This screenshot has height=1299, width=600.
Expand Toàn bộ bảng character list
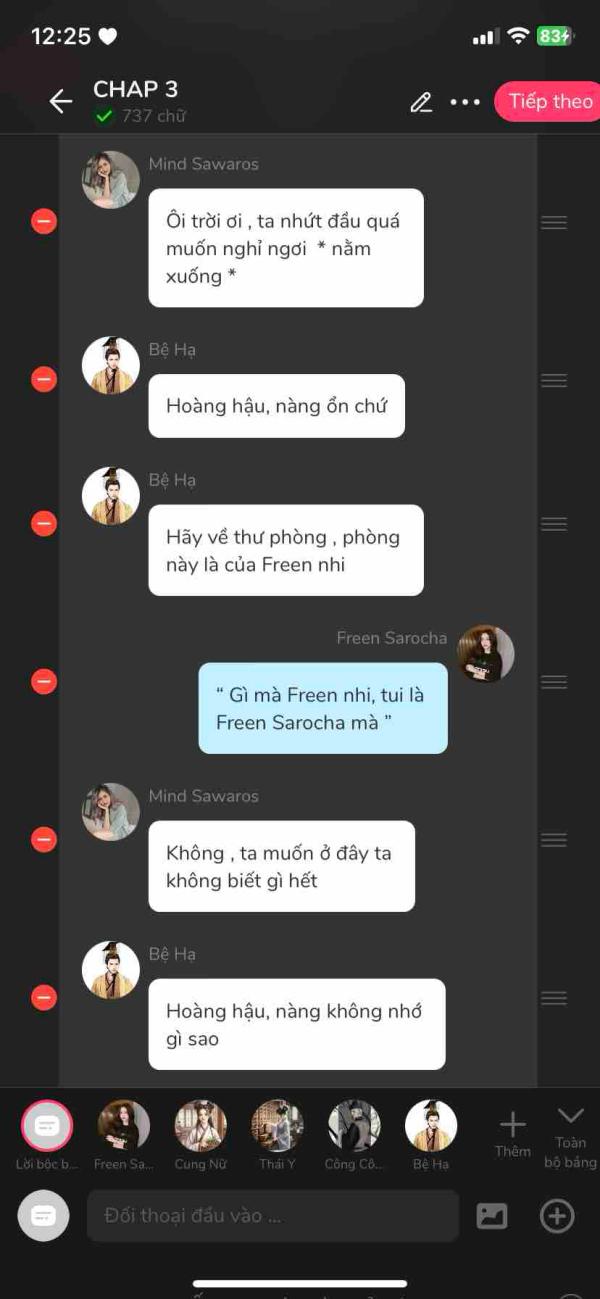point(570,1135)
